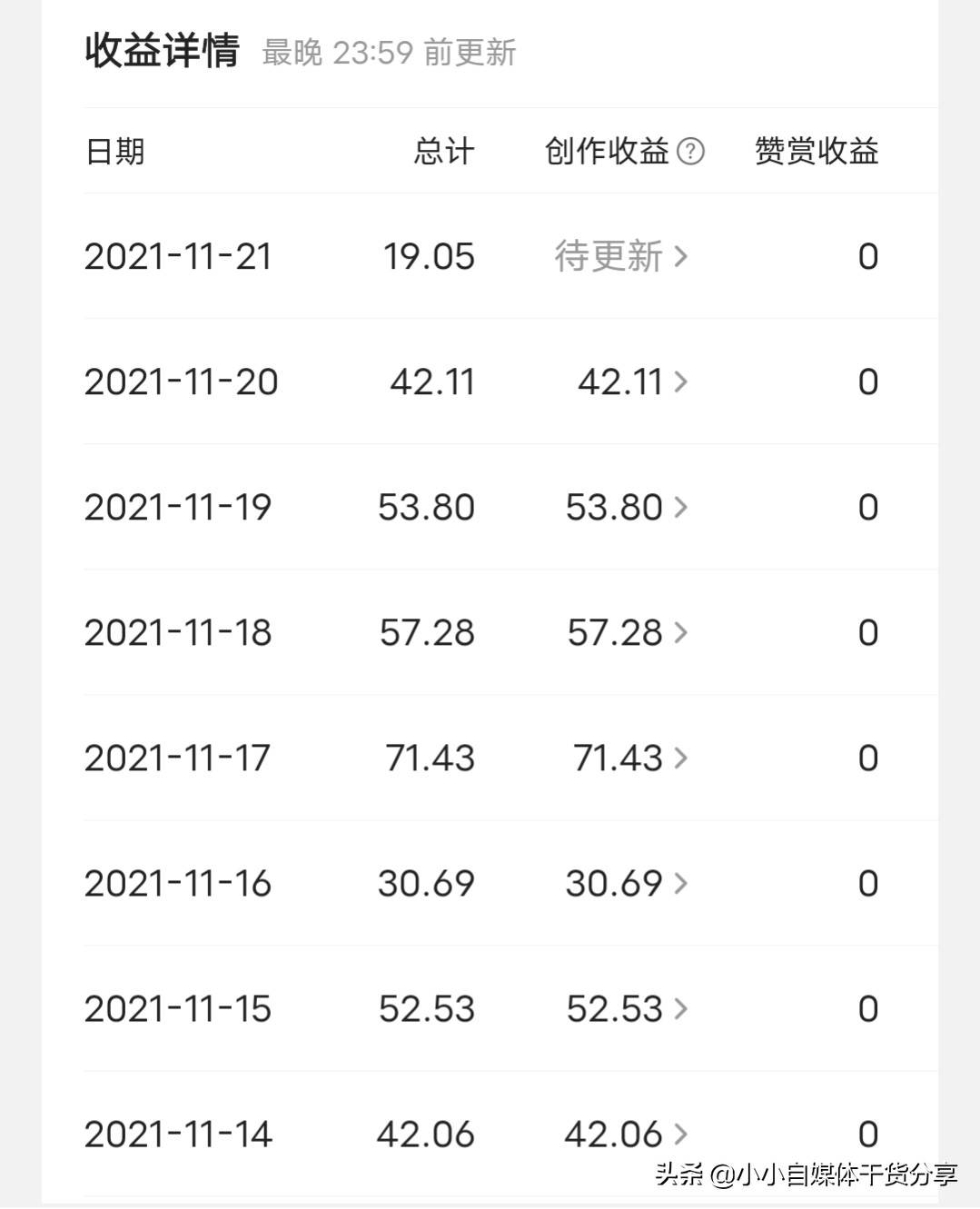Expand details for the 2021-11-20 earnings of 42.11

(679, 382)
